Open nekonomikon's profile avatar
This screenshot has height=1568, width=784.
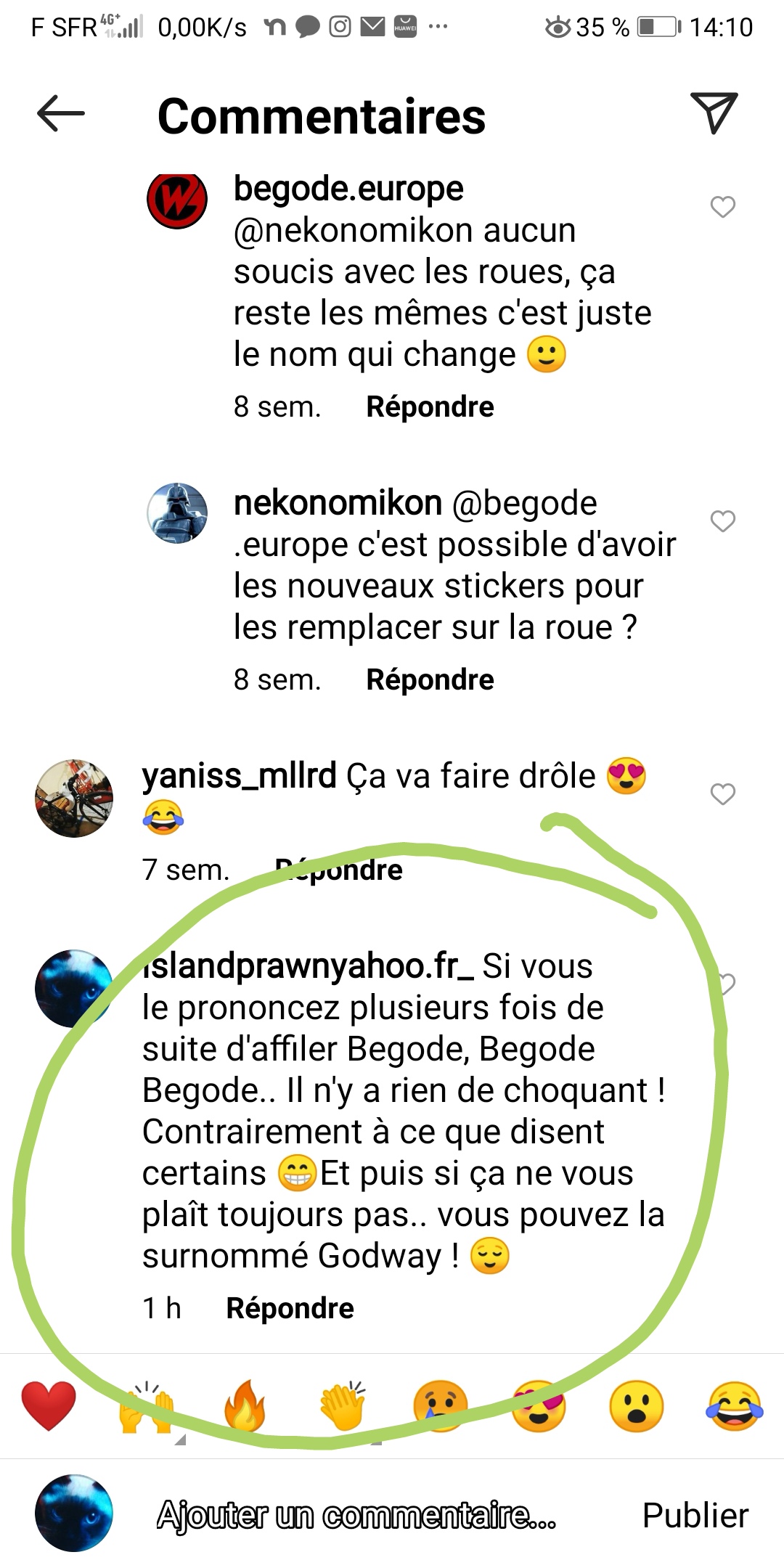coord(177,513)
